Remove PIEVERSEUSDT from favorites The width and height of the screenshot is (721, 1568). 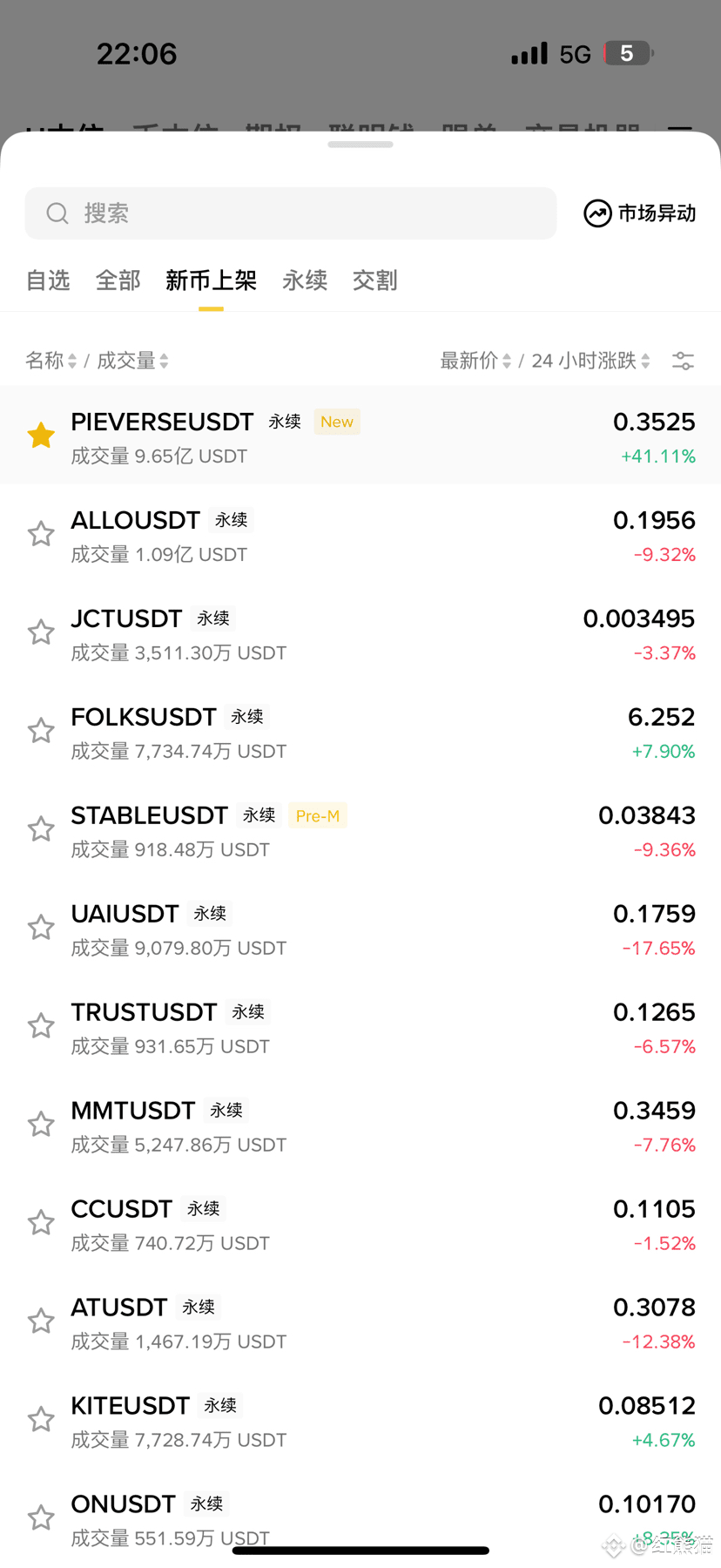[x=41, y=435]
